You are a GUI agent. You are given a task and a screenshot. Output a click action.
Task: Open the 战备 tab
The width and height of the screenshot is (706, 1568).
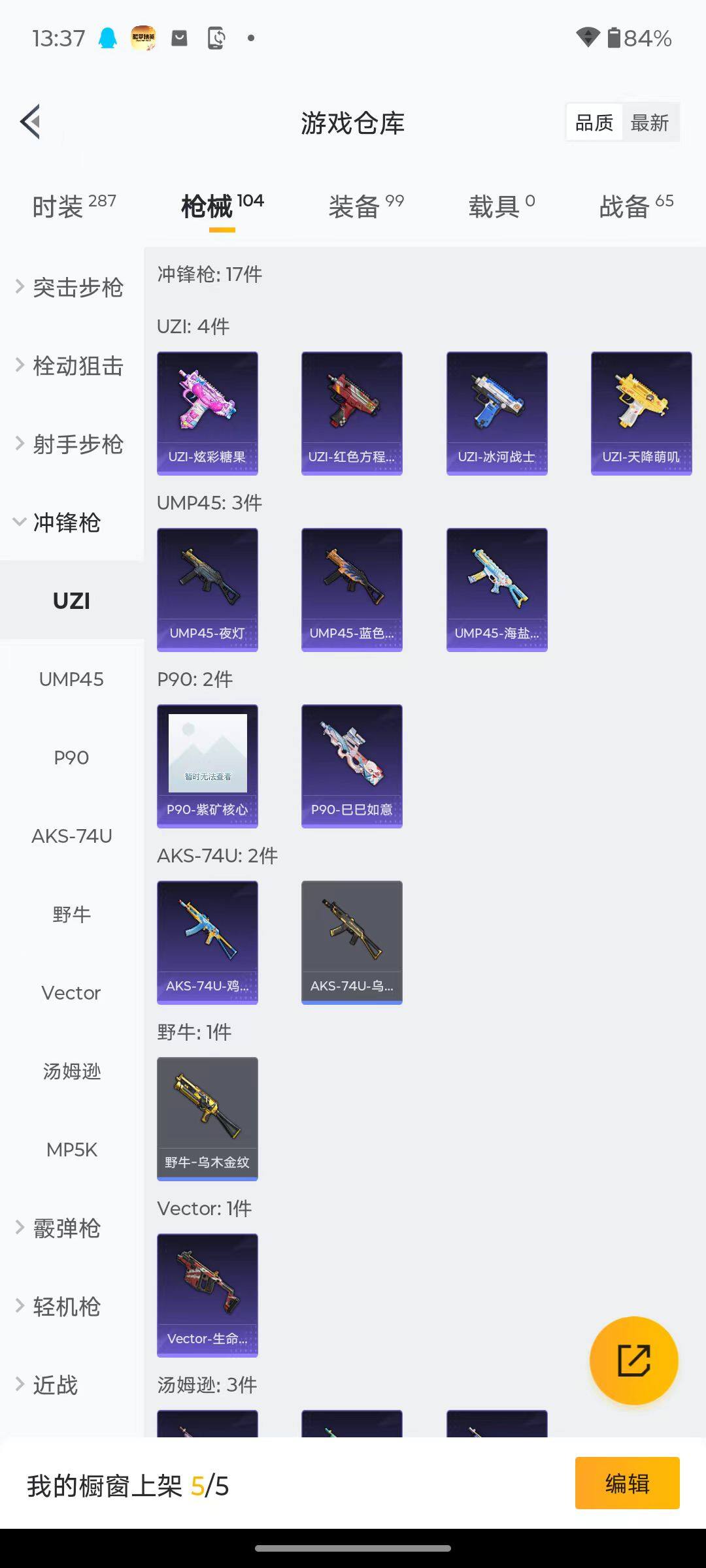635,206
